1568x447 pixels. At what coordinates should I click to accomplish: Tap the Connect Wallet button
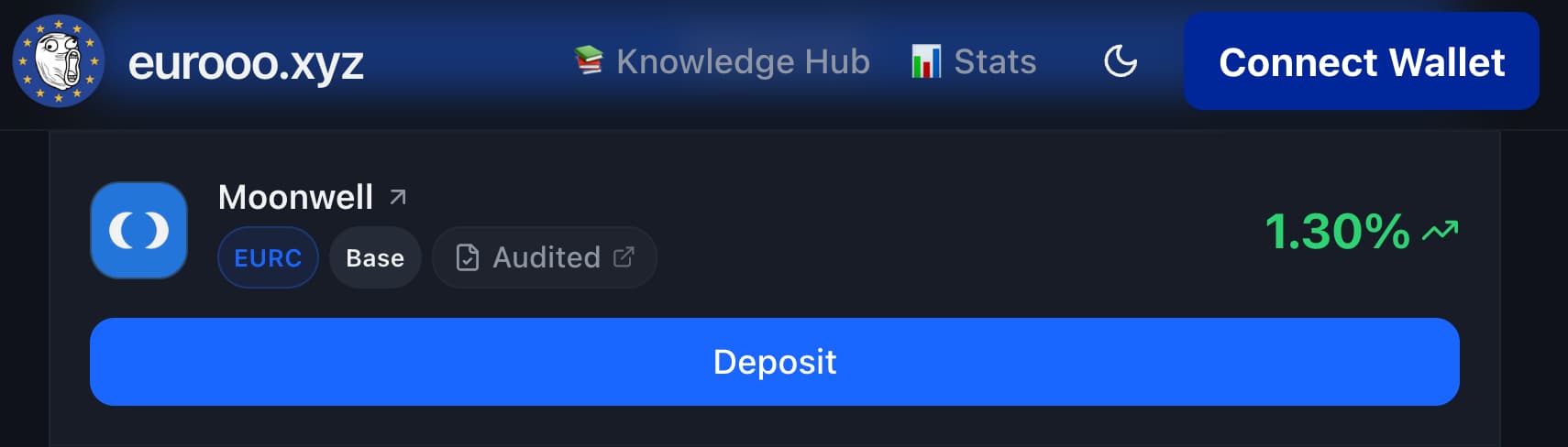1361,61
